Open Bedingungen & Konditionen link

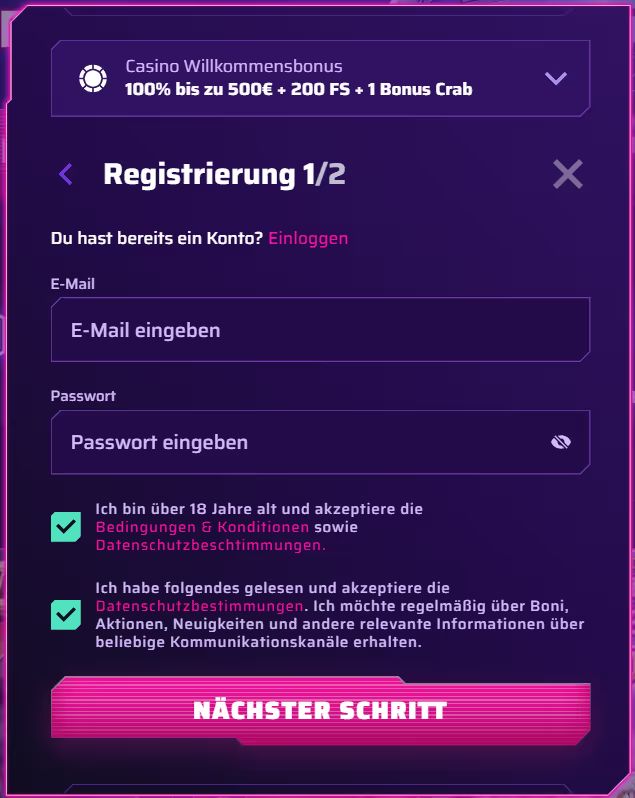202,527
